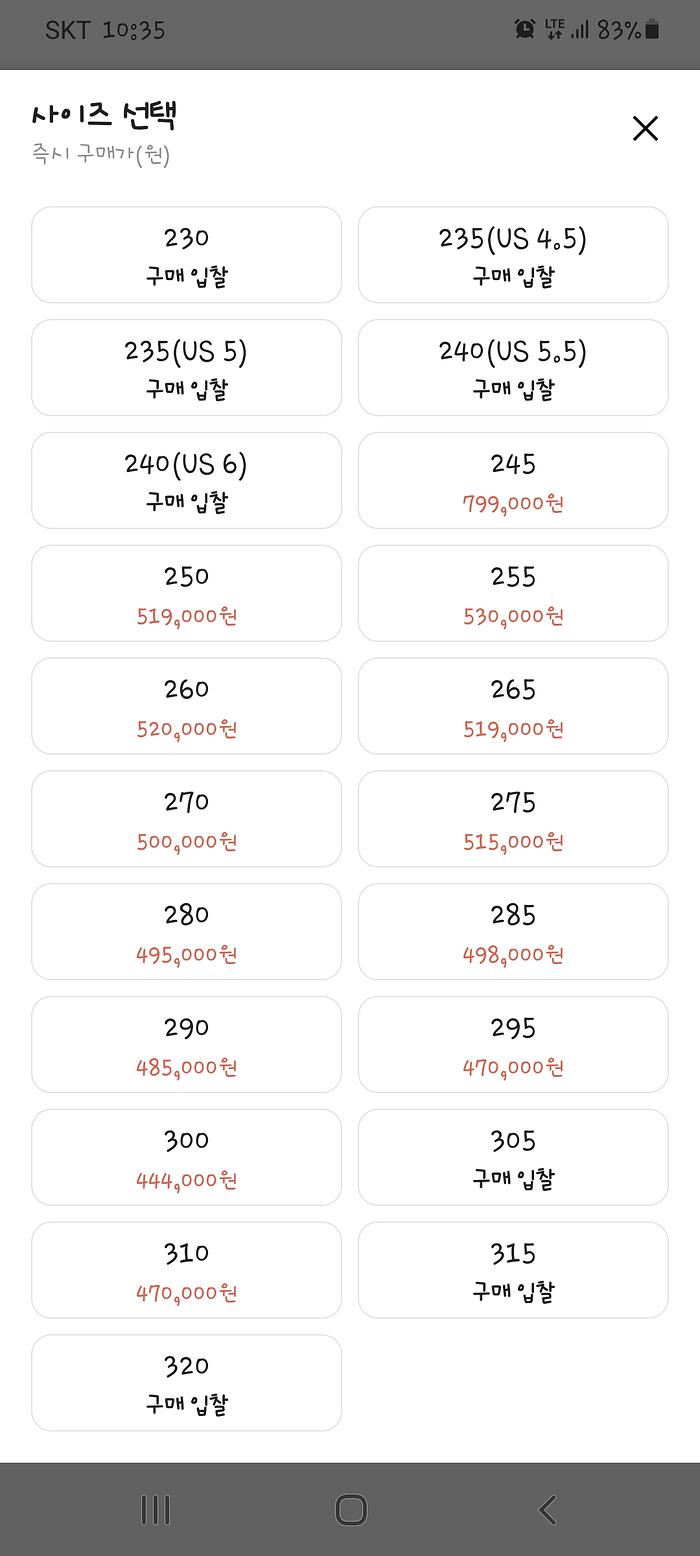Choose size 235 (US 4.5)
The image size is (700, 1556).
513,255
